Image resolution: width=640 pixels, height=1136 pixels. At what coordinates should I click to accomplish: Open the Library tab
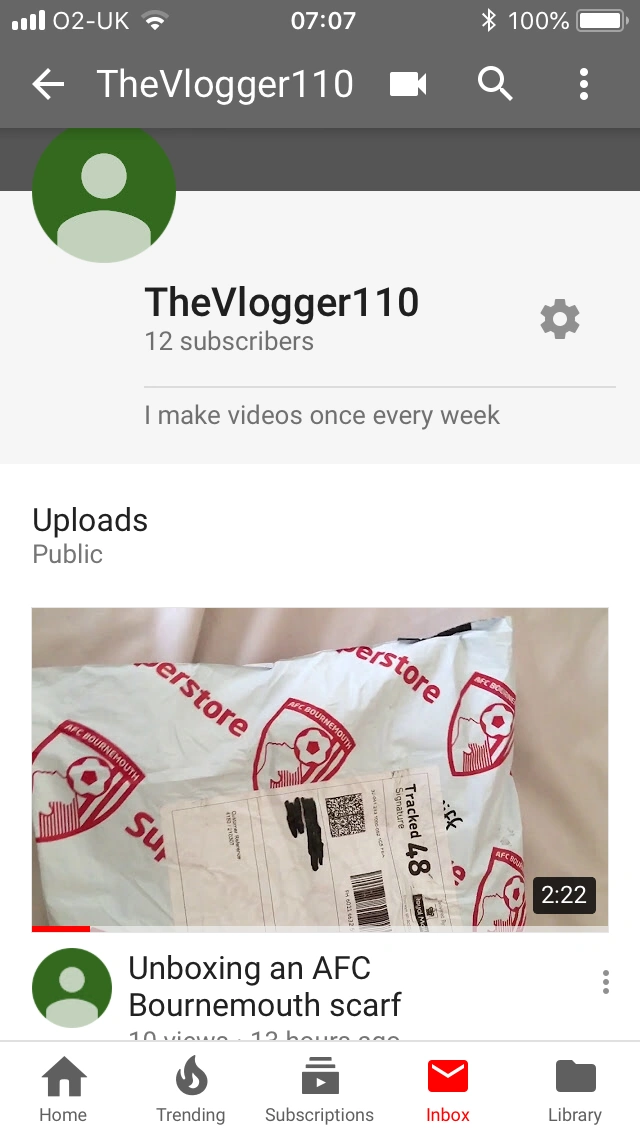(x=575, y=1091)
